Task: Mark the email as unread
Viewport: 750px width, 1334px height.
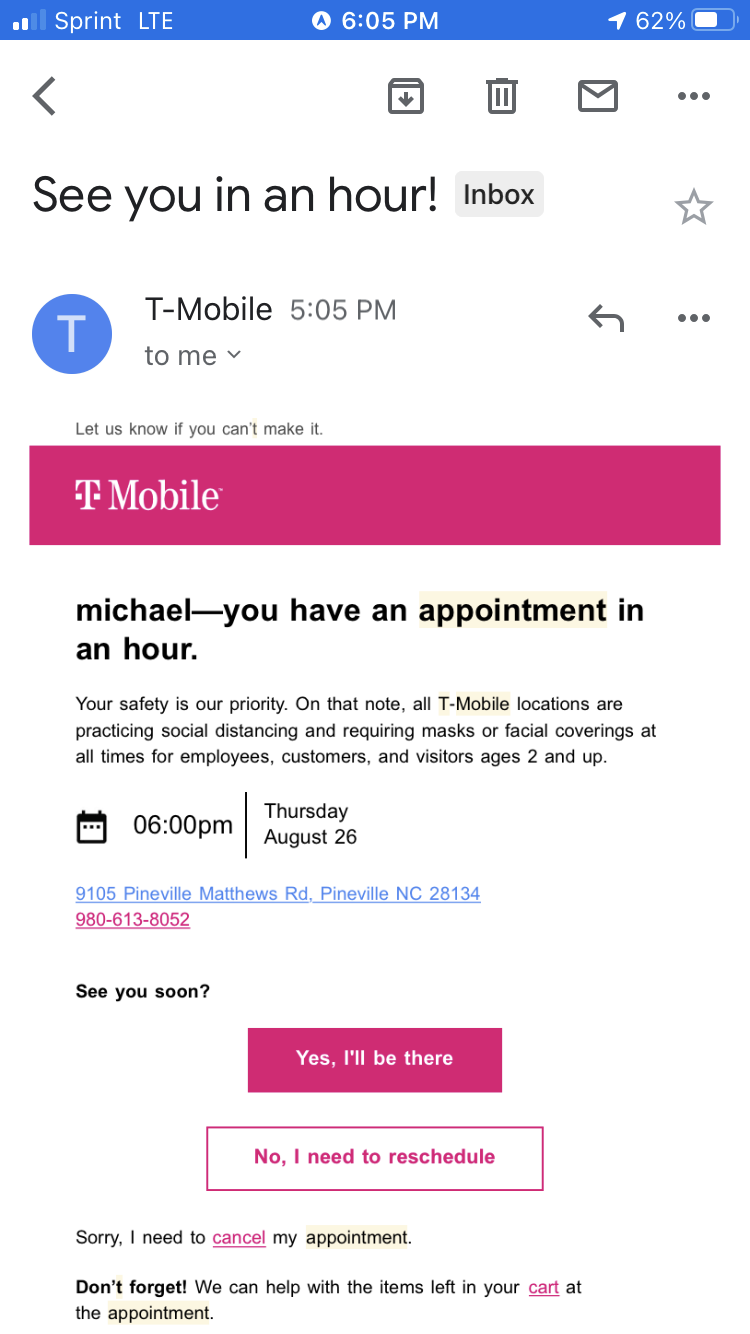Action: click(597, 96)
